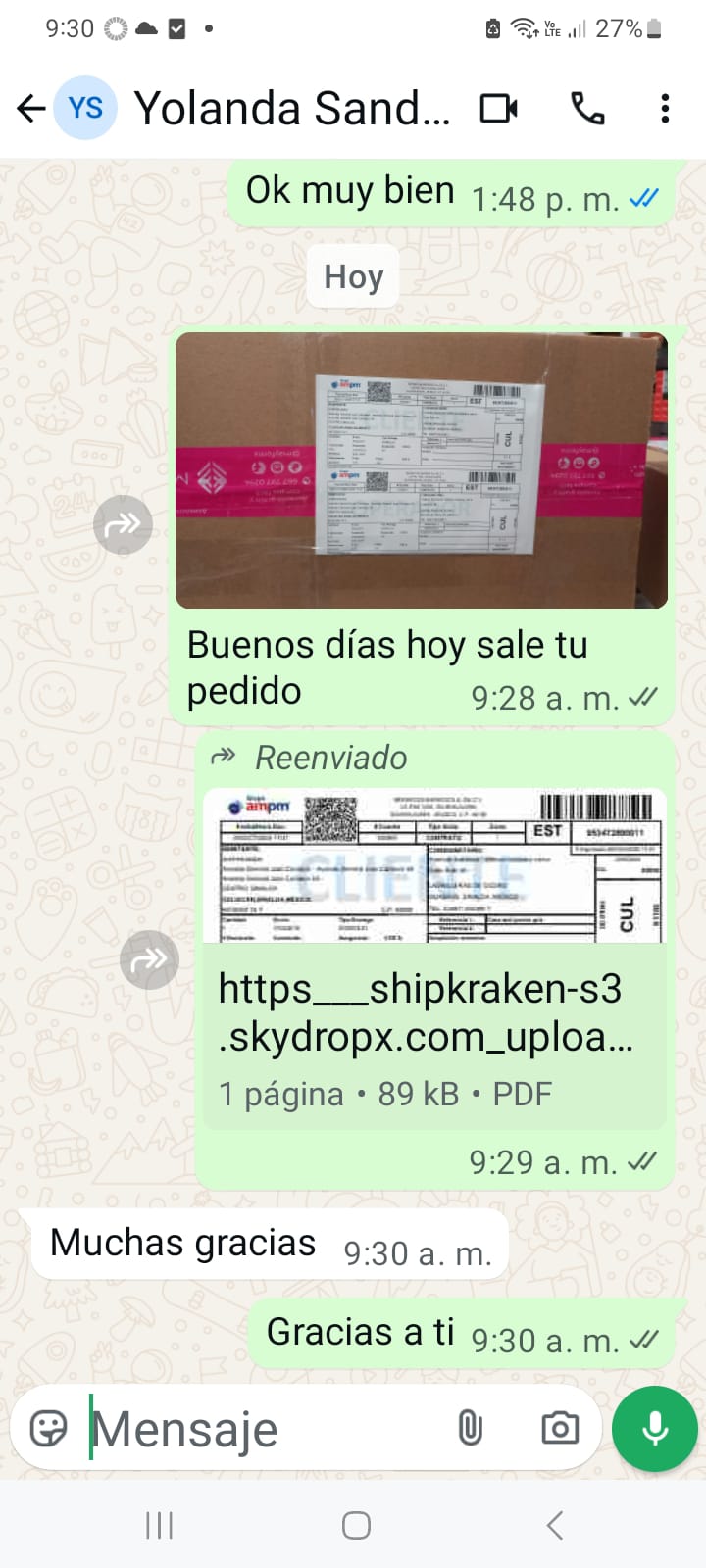This screenshot has height=1568, width=706.
Task: Forward the PDF document message
Action: (x=149, y=959)
